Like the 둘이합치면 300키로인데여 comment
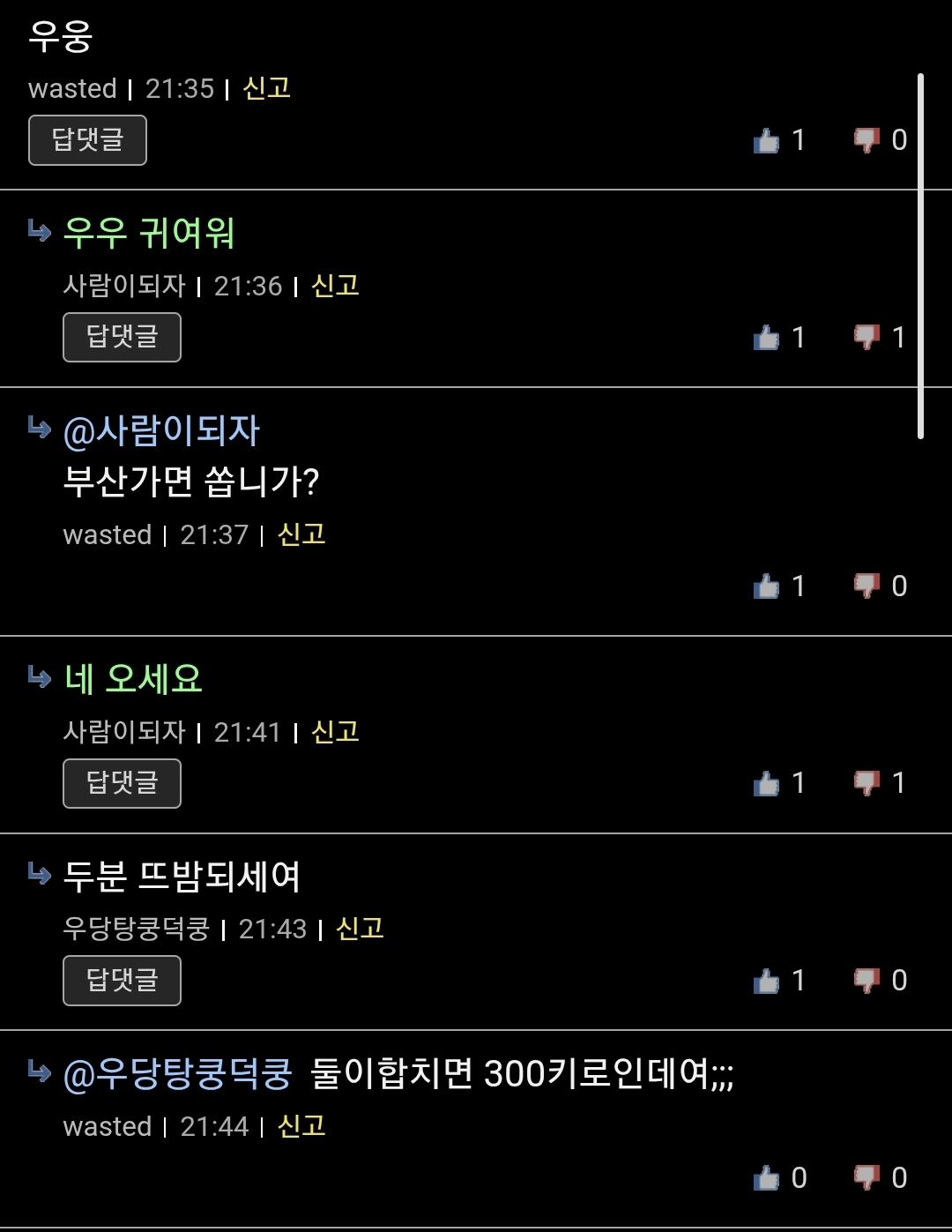The height and width of the screenshot is (1232, 952). (x=767, y=1178)
